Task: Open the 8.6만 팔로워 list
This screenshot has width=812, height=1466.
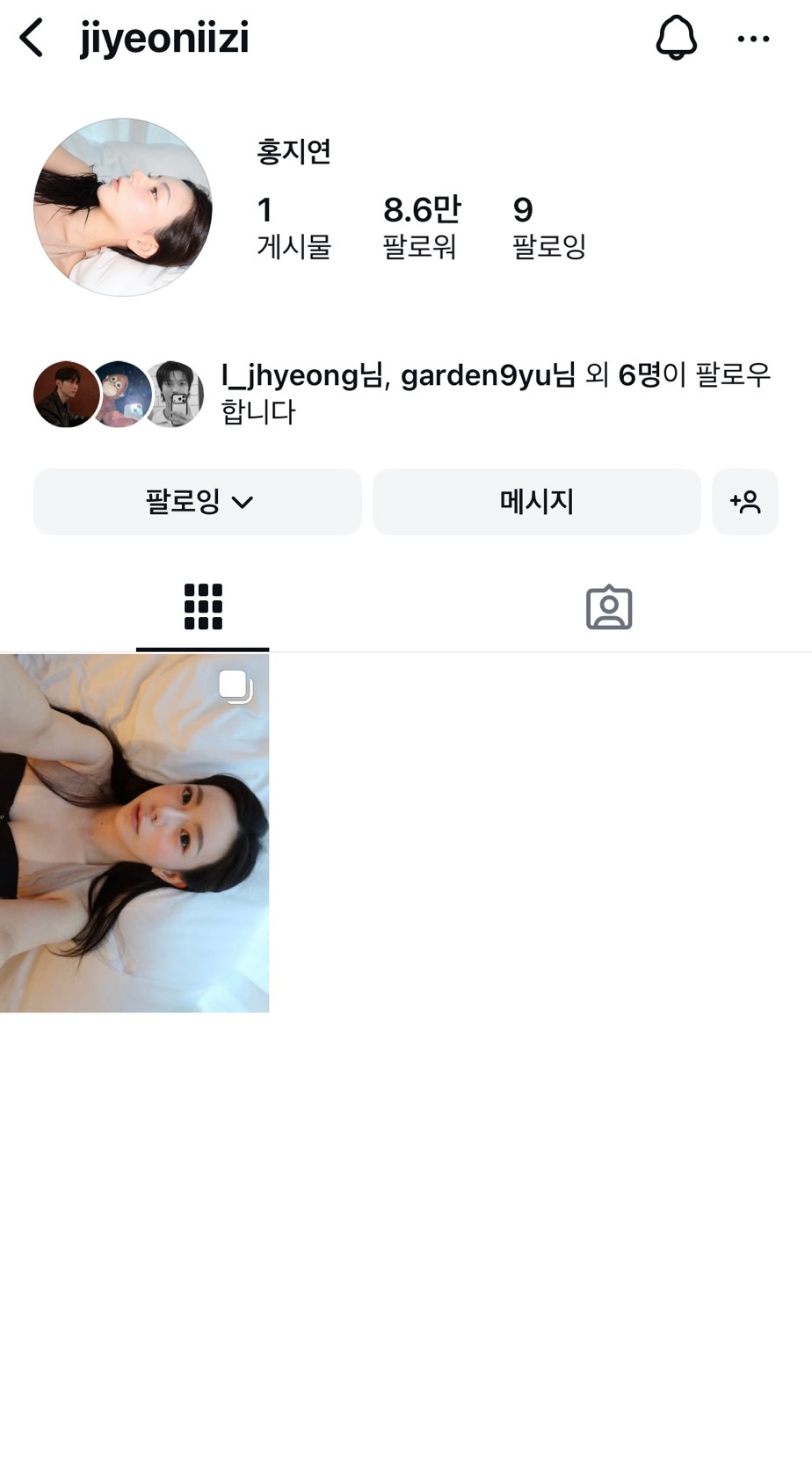Action: [x=421, y=227]
